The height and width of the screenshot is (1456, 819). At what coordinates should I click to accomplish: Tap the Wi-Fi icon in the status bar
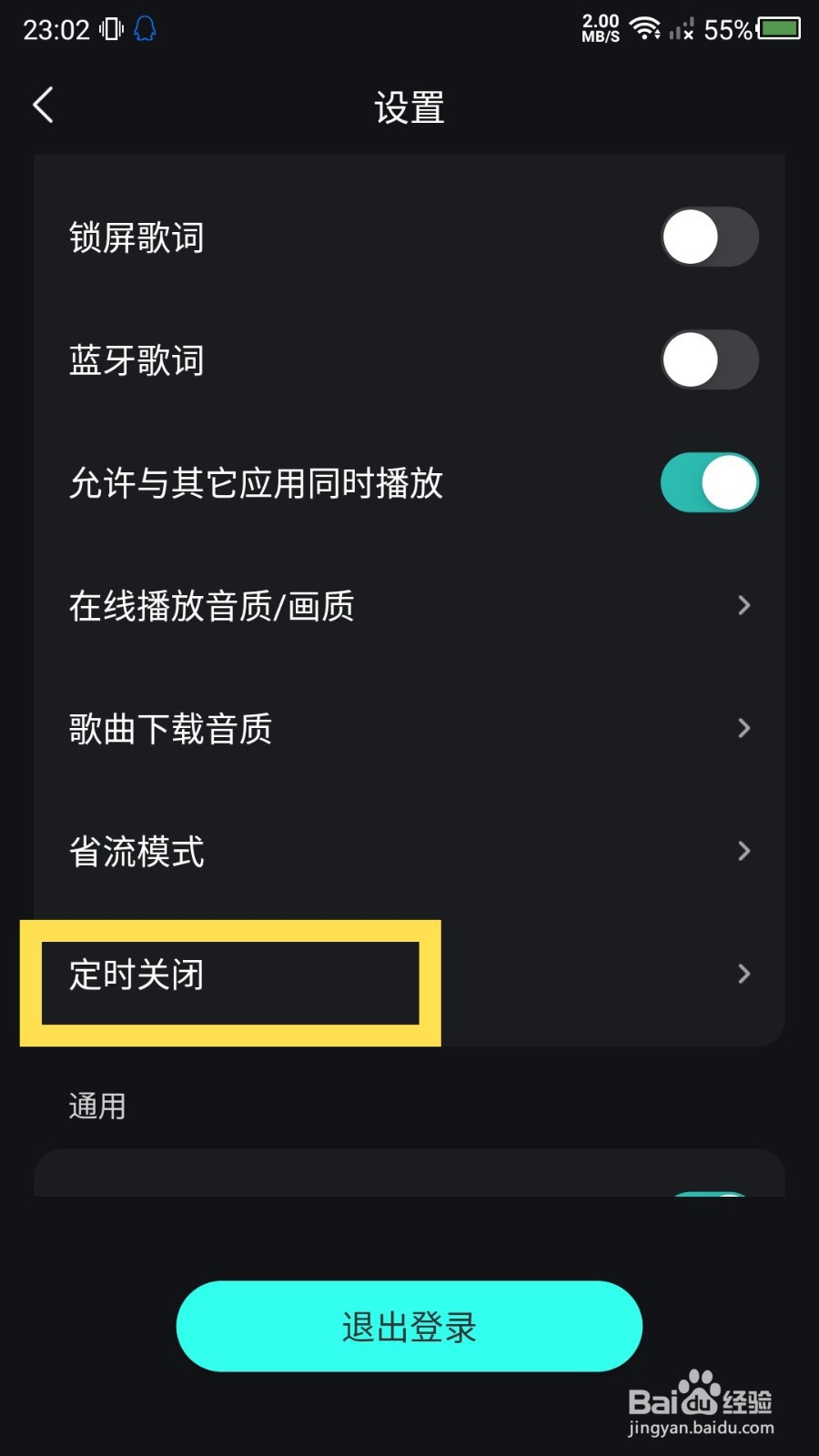pyautogui.click(x=646, y=27)
